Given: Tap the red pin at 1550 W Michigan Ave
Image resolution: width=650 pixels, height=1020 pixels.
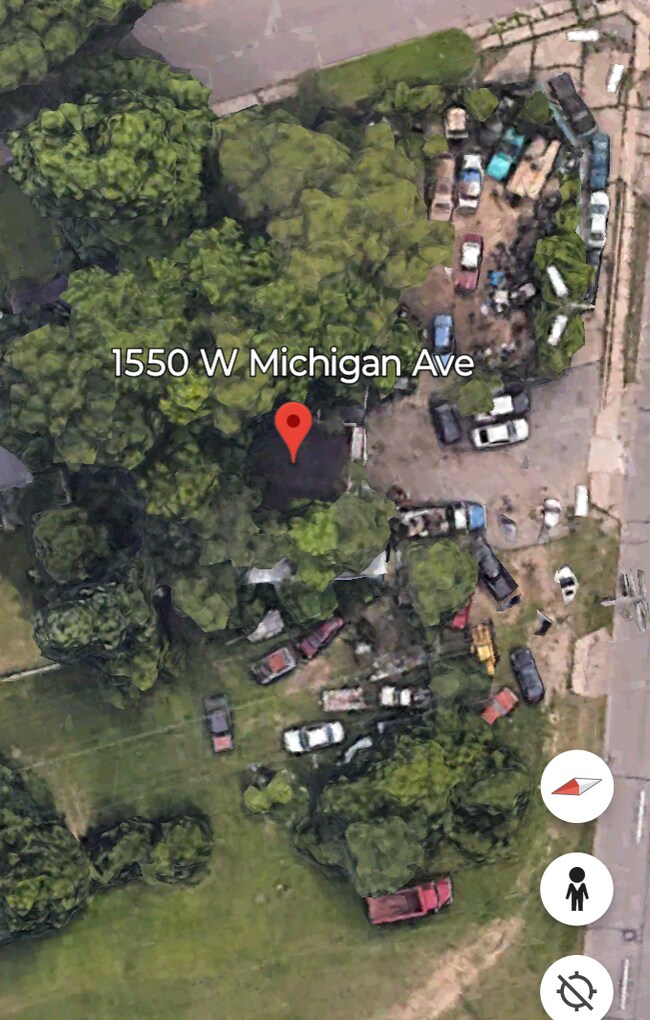Looking at the screenshot, I should coord(292,430).
